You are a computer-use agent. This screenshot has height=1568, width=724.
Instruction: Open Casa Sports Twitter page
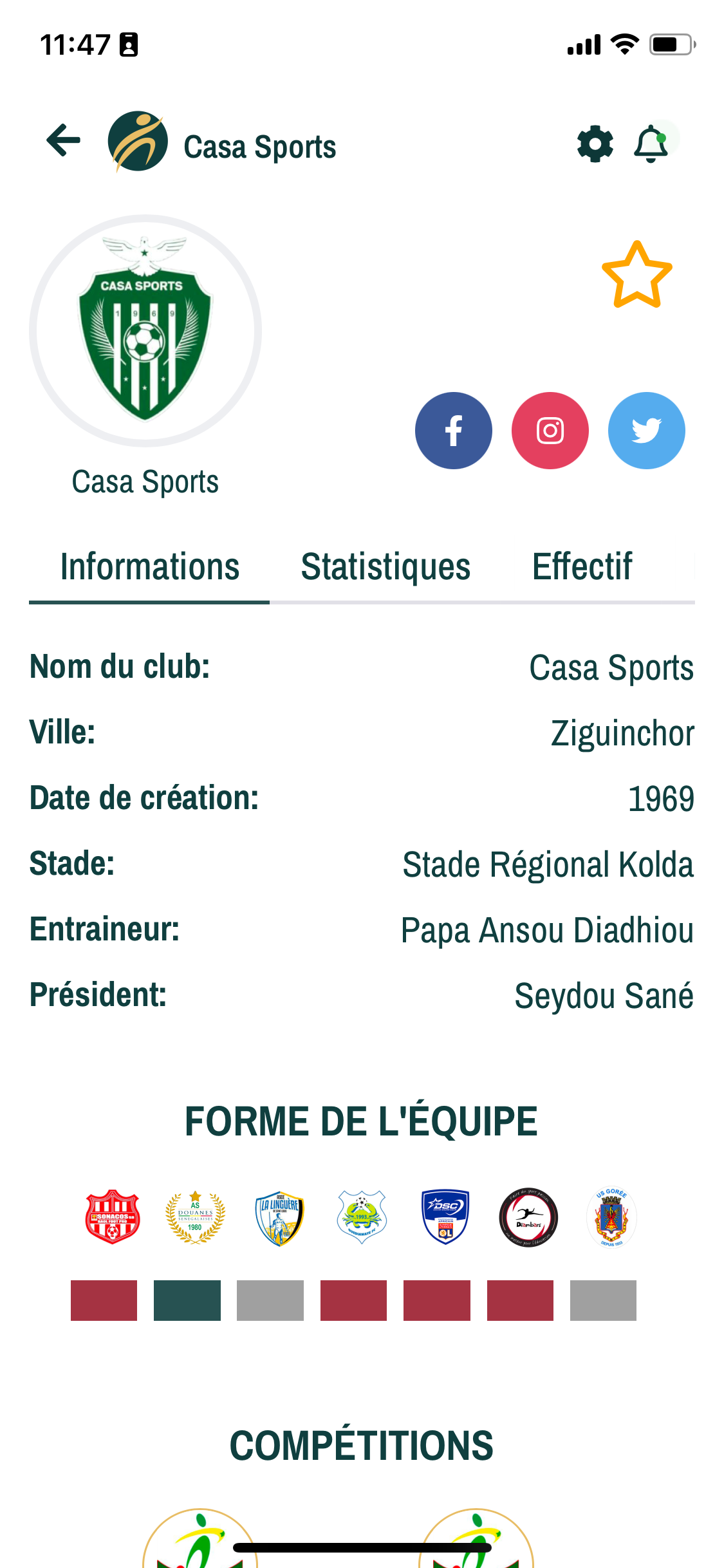tap(646, 431)
